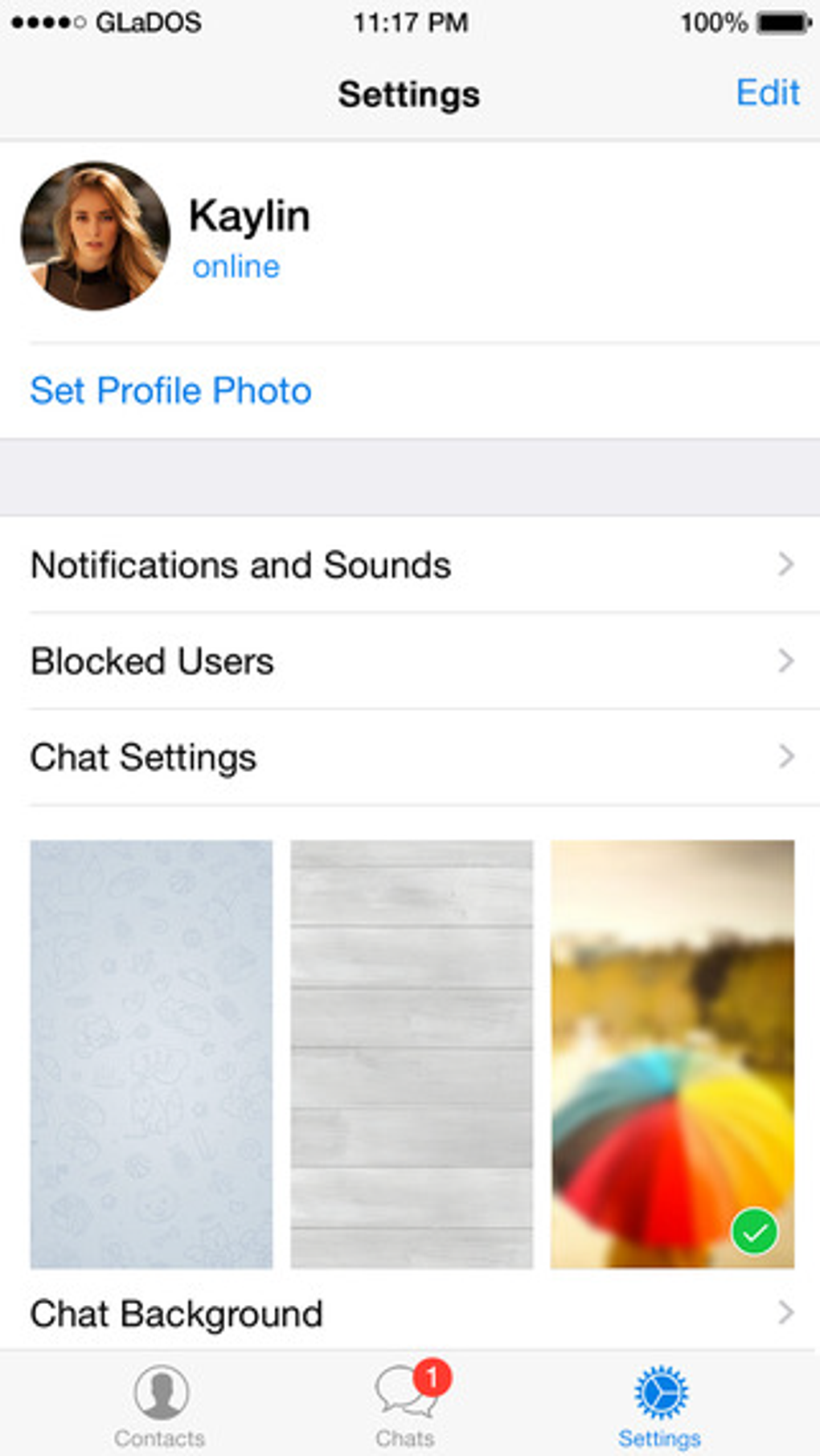The image size is (820, 1456).
Task: Select the light blue doodle background
Action: (151, 1053)
